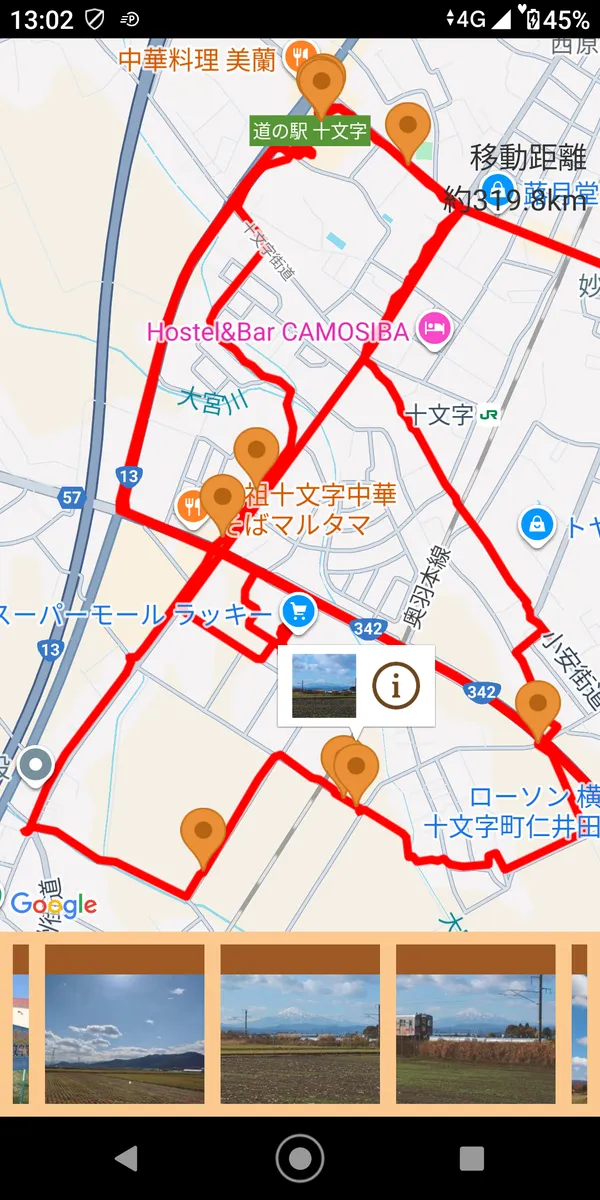Open the 中華料理 美蘭 restaurant marker
600x1200 pixels.
click(x=299, y=56)
